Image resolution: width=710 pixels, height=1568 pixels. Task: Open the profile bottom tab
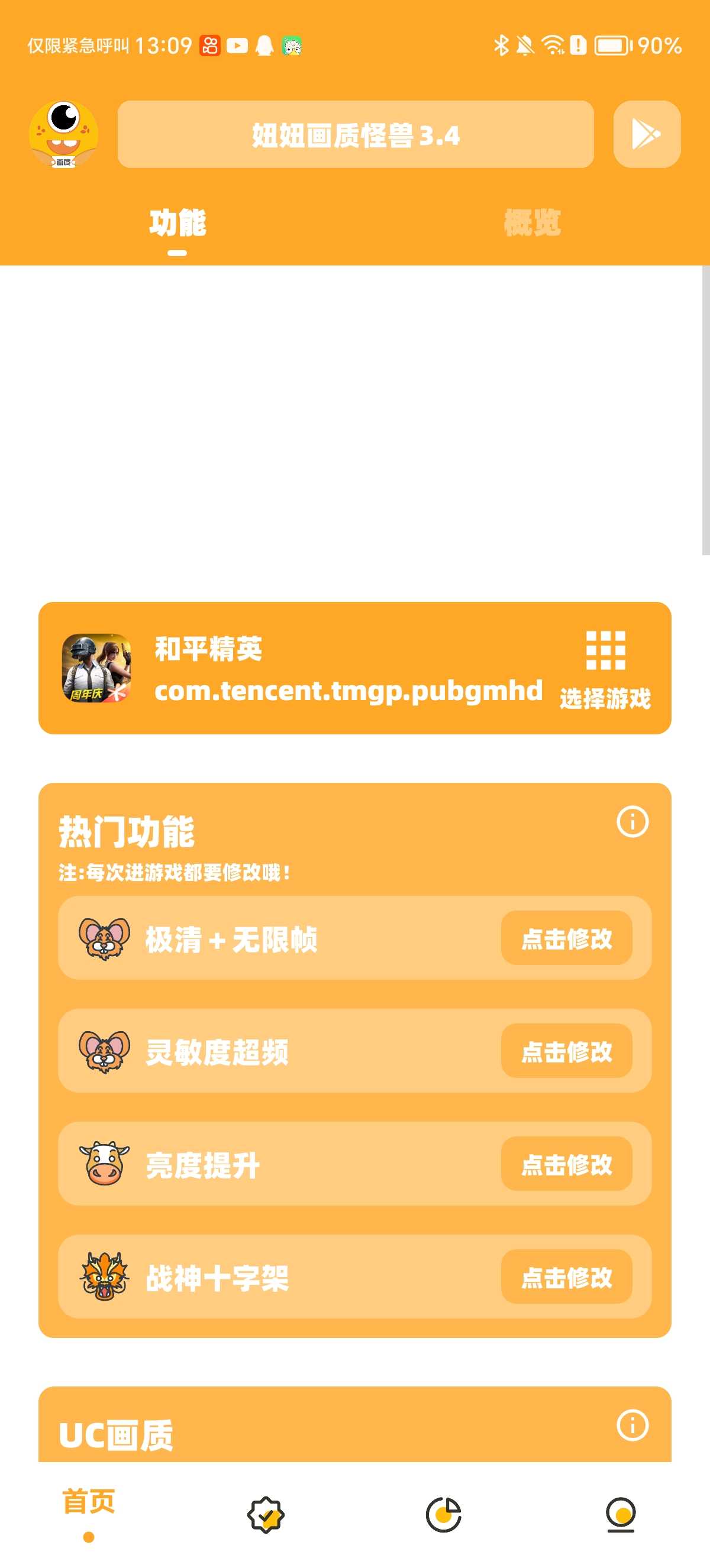(x=621, y=1514)
